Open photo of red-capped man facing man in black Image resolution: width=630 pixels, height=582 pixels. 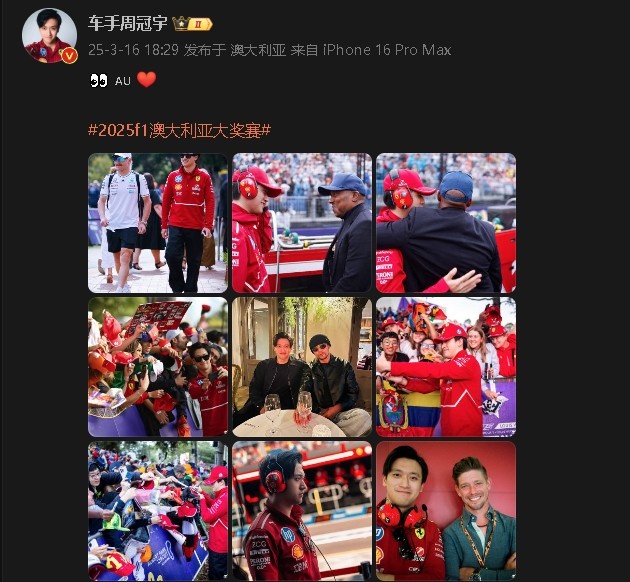302,222
